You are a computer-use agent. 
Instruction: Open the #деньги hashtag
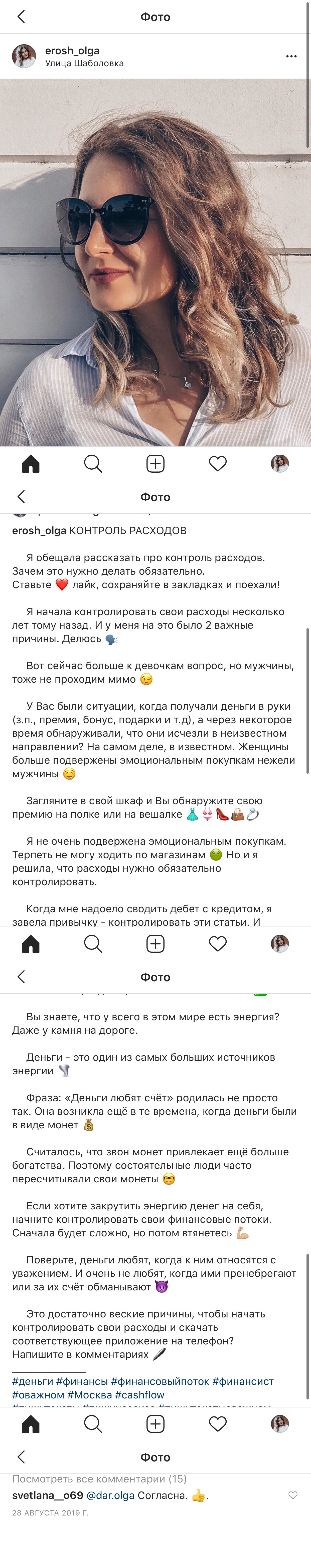pyautogui.click(x=32, y=1381)
